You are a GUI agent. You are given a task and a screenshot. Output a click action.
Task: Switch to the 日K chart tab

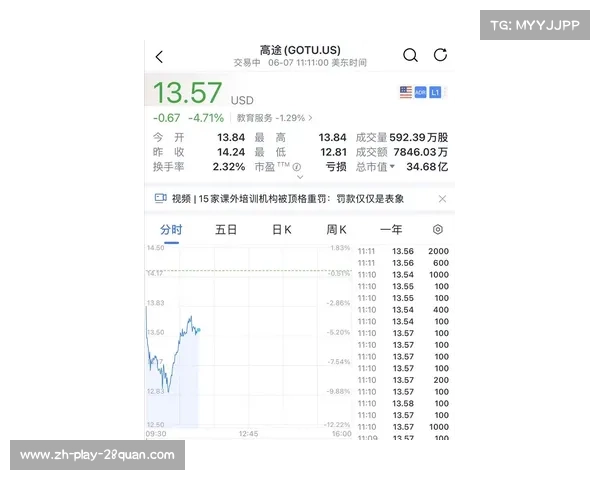[282, 230]
